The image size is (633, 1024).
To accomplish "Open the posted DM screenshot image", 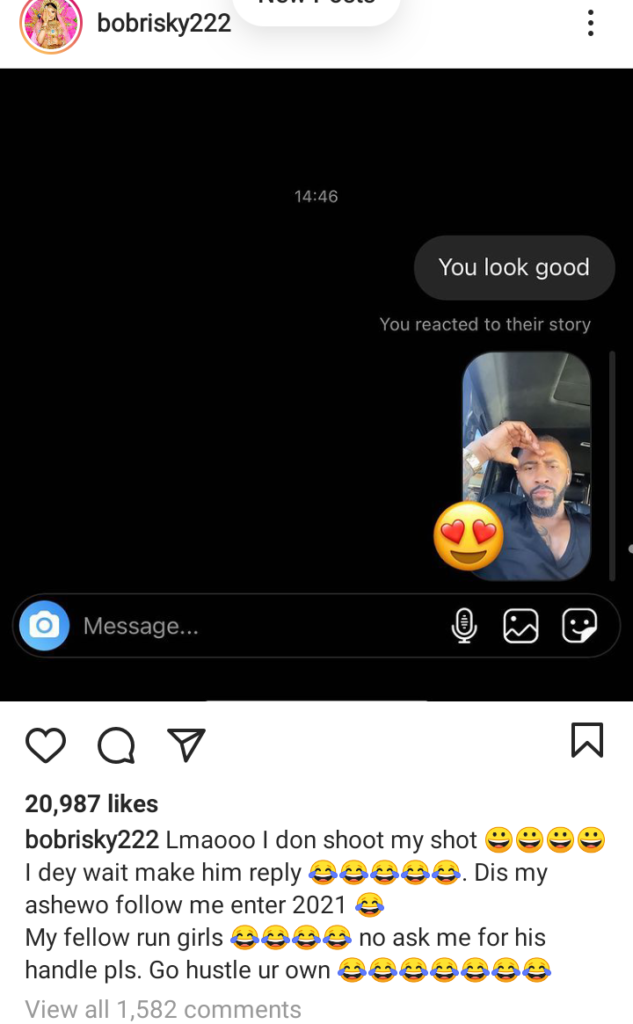I will (x=316, y=384).
